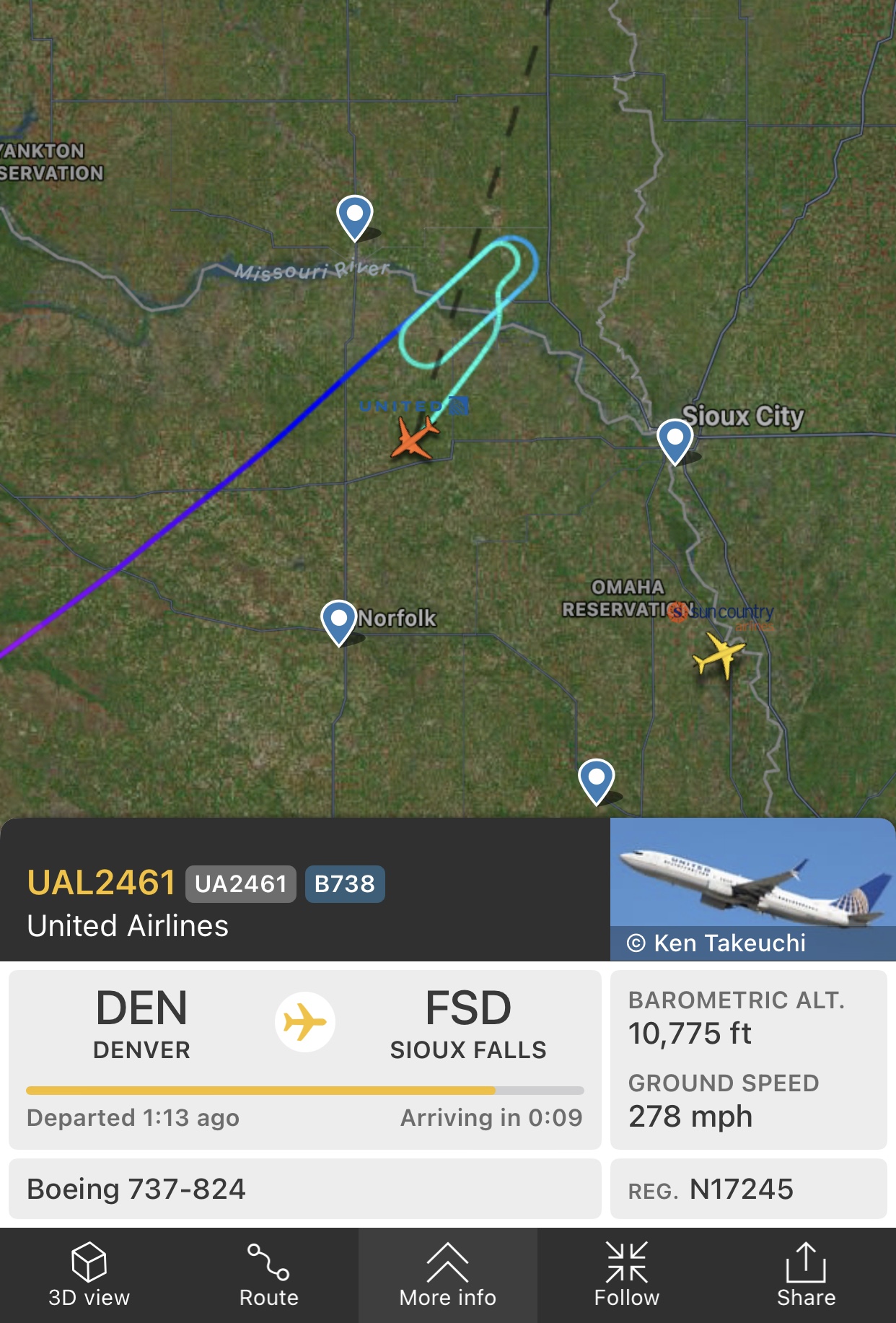The height and width of the screenshot is (1323, 896).
Task: Show the flight route
Action: point(268,1275)
